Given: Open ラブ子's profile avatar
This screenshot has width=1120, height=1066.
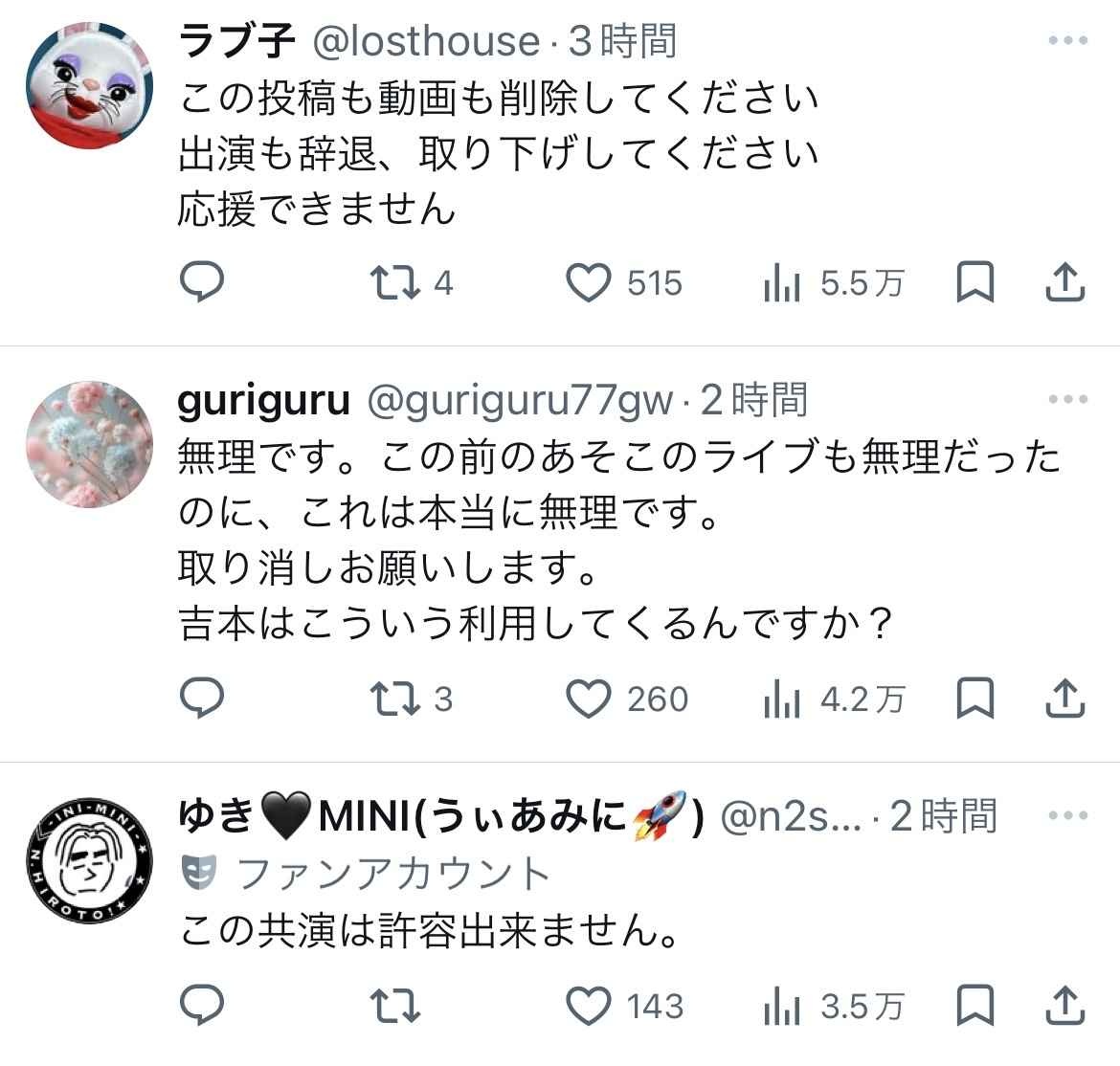Looking at the screenshot, I should point(89,83).
